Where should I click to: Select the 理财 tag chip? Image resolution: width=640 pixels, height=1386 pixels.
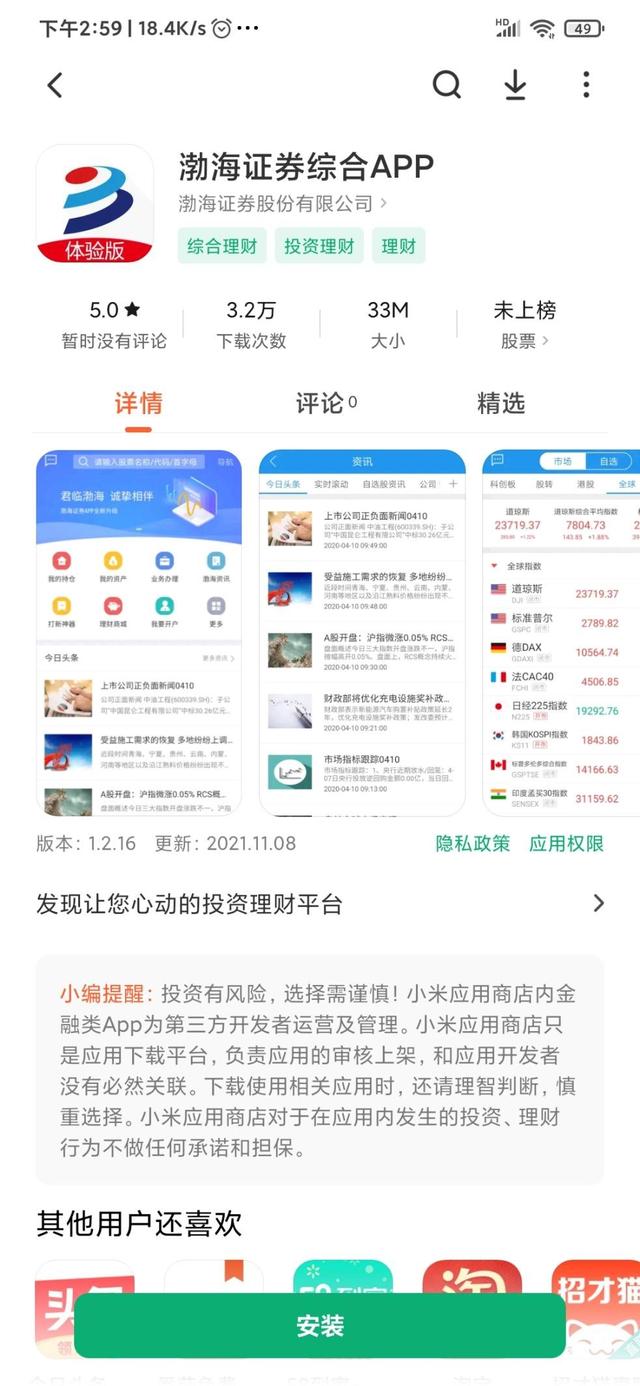coord(398,246)
